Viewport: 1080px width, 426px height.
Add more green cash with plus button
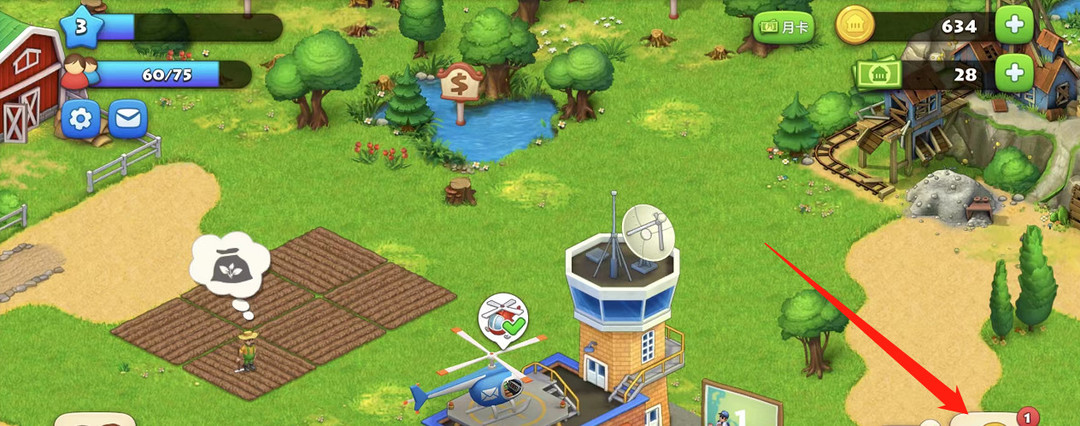point(1015,72)
